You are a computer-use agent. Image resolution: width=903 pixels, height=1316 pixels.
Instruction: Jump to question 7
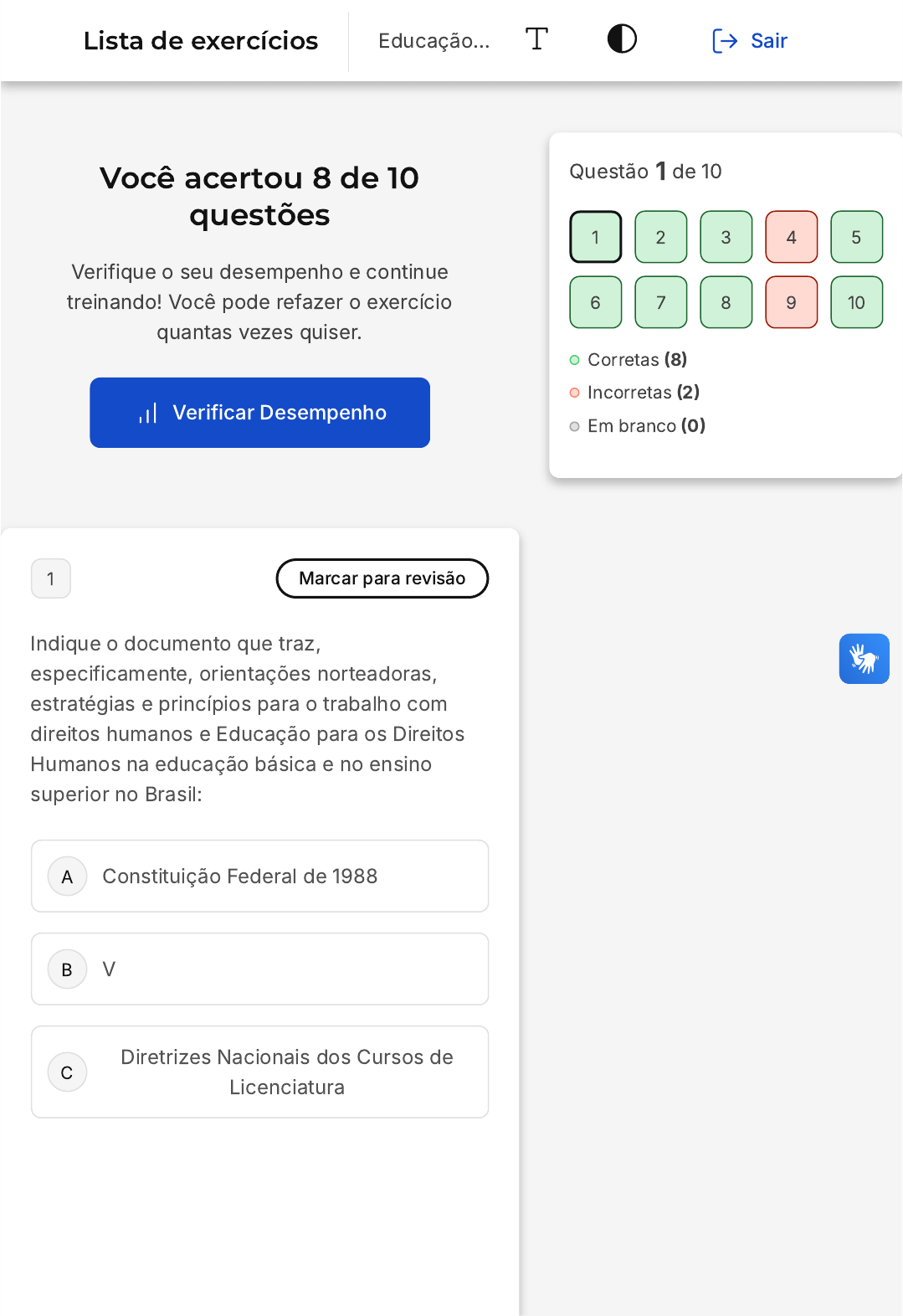[x=660, y=302]
